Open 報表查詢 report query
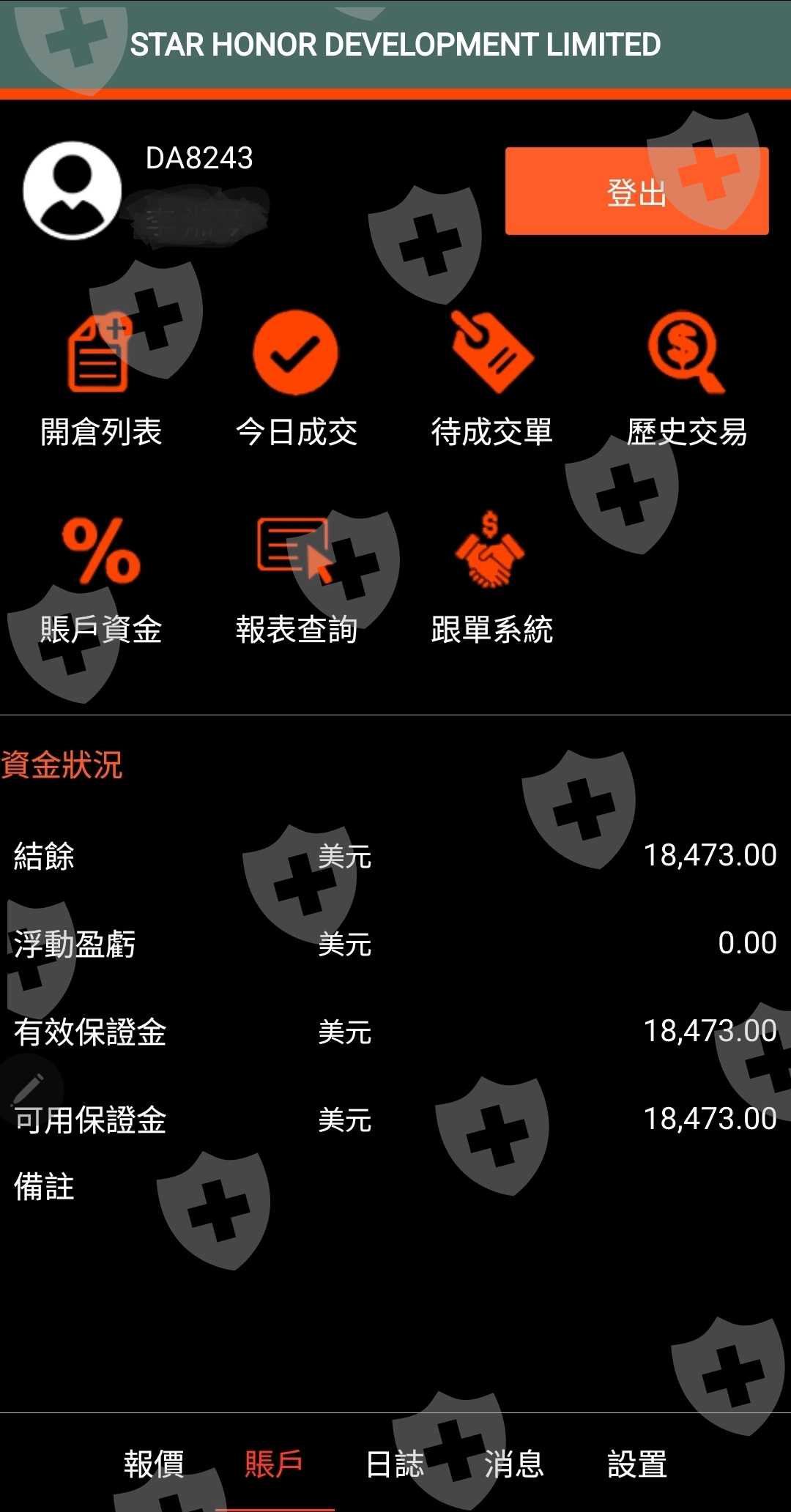This screenshot has width=791, height=1512. point(296,580)
